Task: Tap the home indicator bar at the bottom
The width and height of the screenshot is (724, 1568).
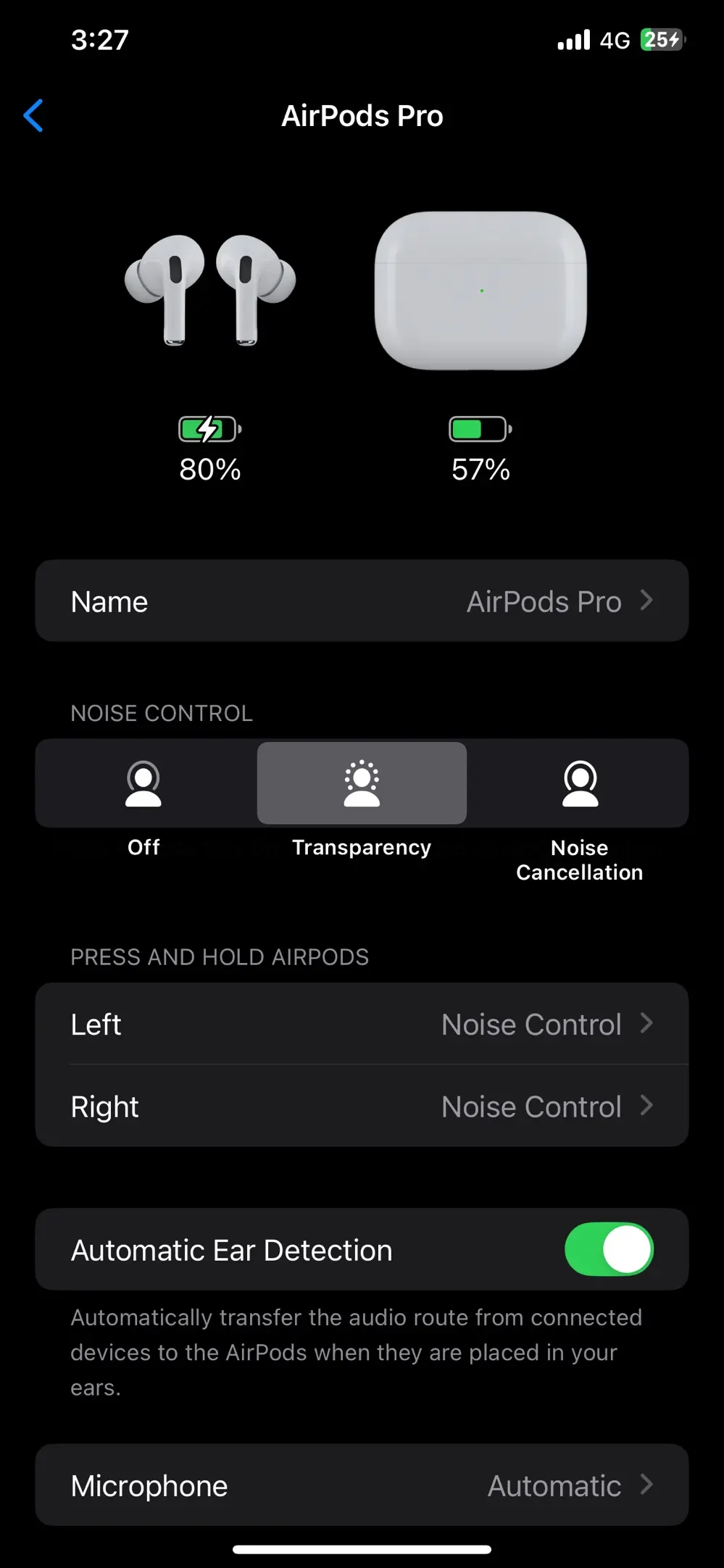Action: point(362,1550)
